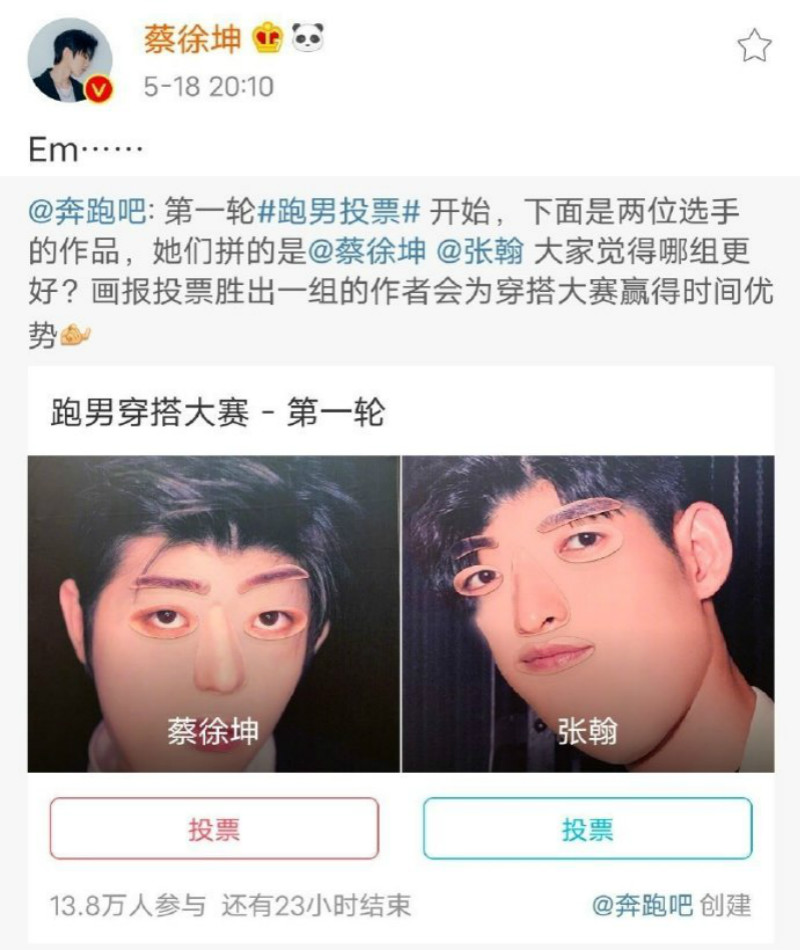The width and height of the screenshot is (800, 950).
Task: Open the @奔跑吧 mention starting the repost
Action: 87,212
